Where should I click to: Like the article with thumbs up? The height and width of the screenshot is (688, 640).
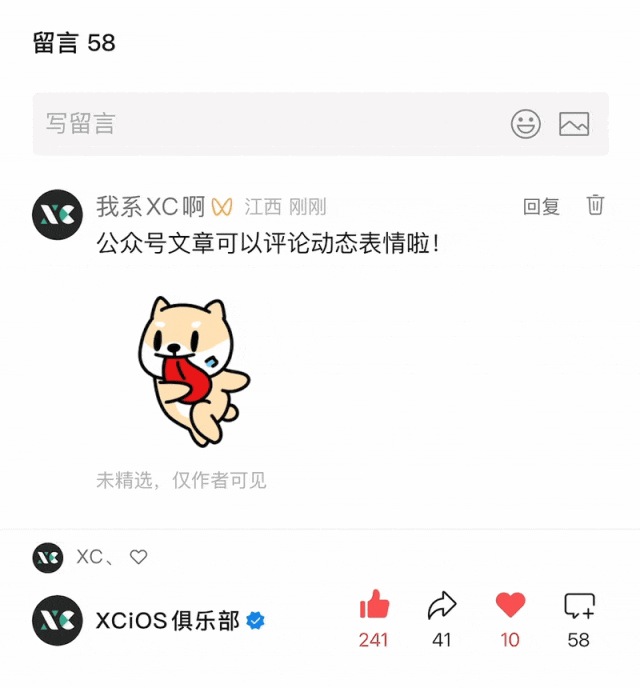374,605
